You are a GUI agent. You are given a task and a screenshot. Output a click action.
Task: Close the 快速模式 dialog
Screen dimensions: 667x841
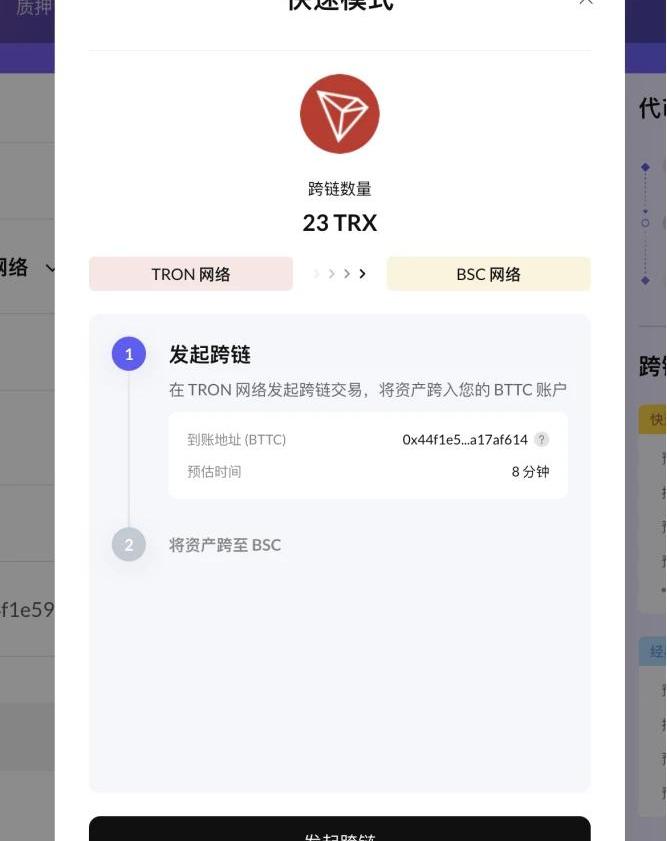[586, 3]
